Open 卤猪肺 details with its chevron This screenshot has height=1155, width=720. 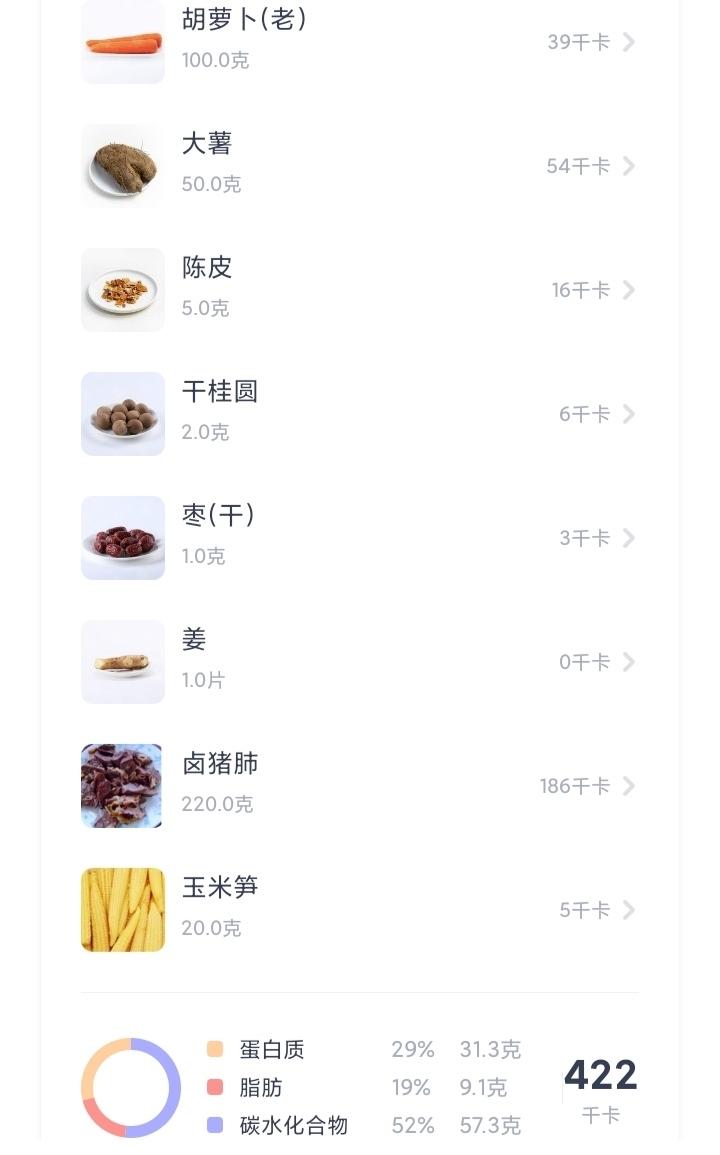(x=629, y=786)
